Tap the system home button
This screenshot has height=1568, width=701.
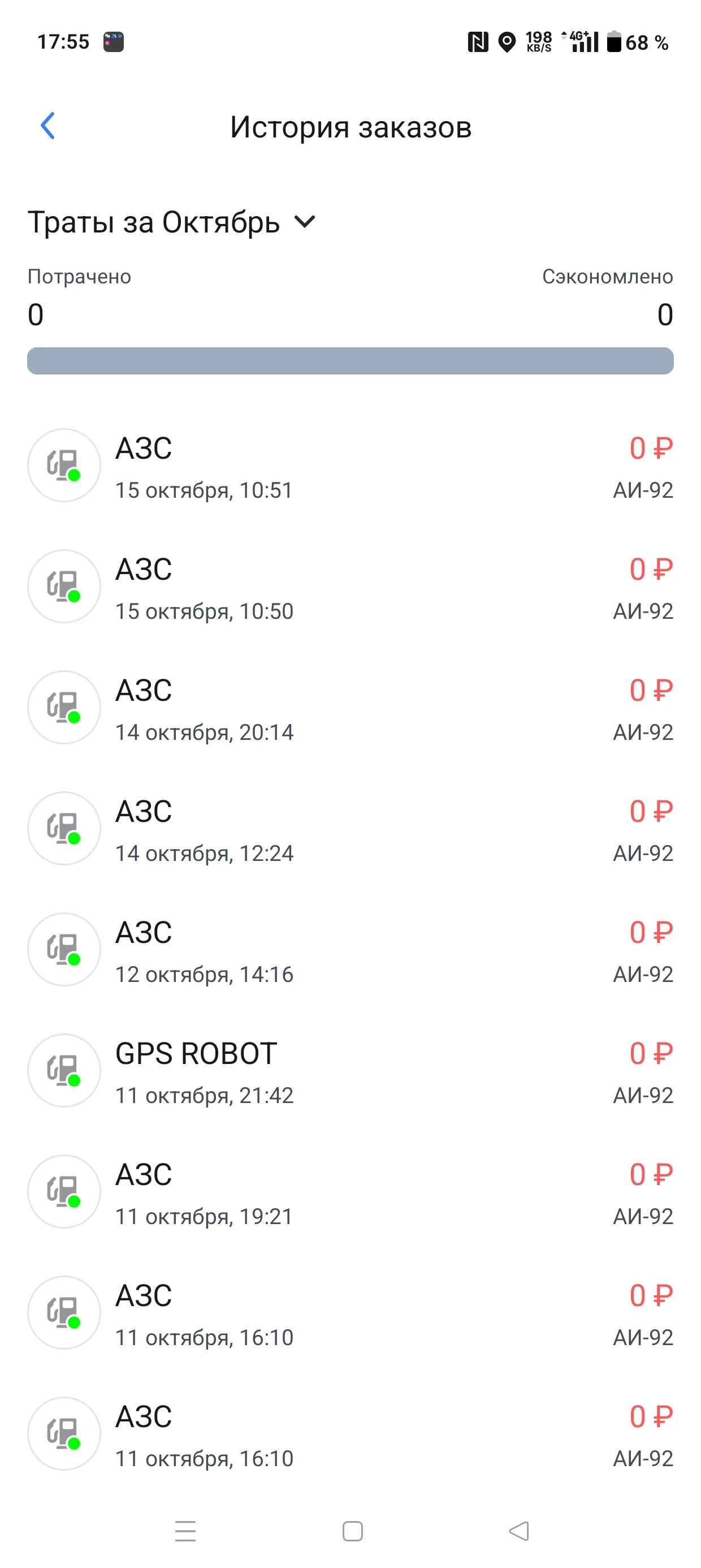click(x=352, y=1531)
